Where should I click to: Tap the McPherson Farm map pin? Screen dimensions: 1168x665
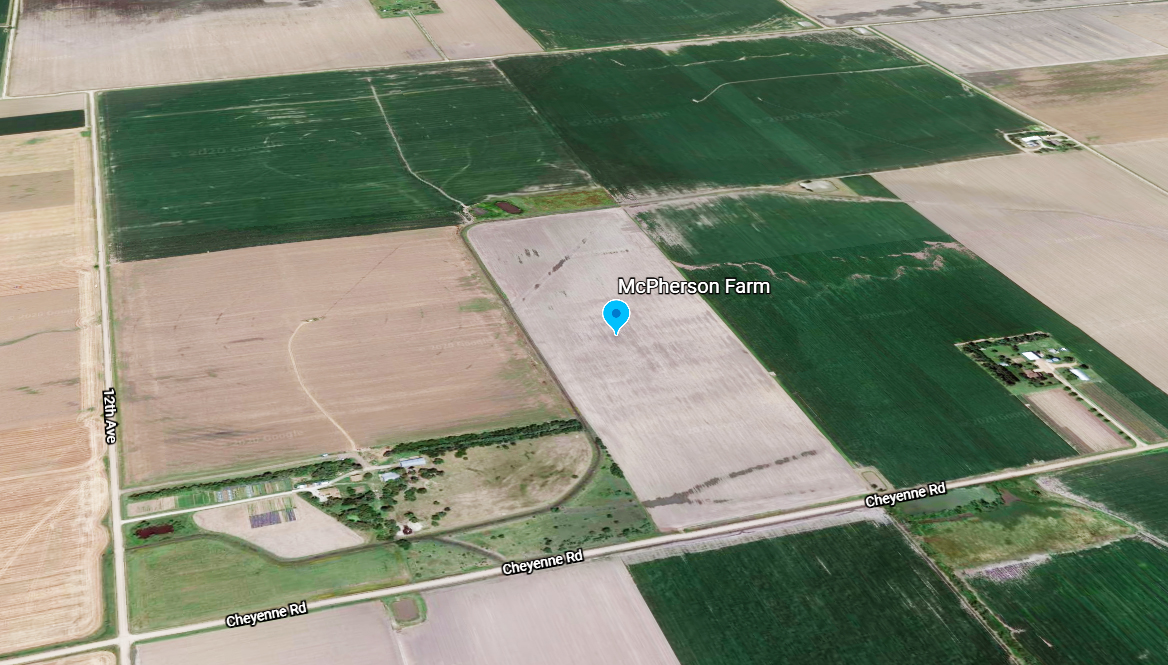pyautogui.click(x=616, y=316)
